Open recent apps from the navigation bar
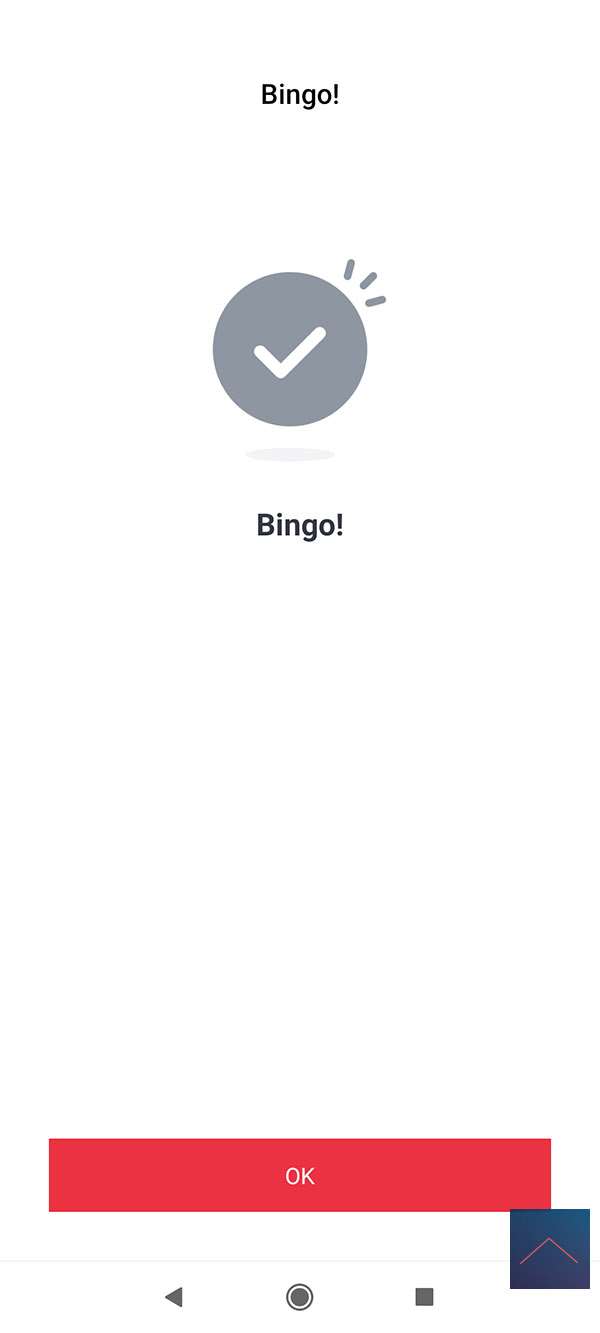The width and height of the screenshot is (600, 1333). (424, 1297)
